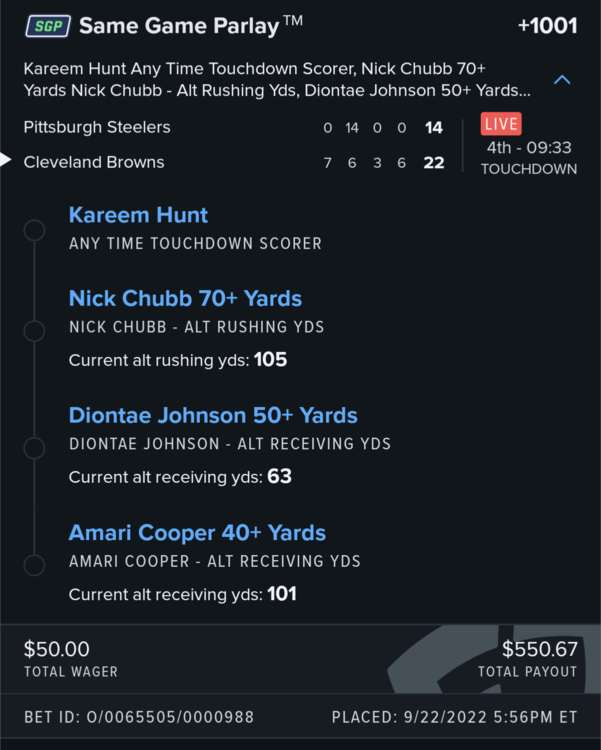Open the Amari Cooper 40+ Yards leg
Image resolution: width=601 pixels, height=750 pixels.
pos(197,533)
